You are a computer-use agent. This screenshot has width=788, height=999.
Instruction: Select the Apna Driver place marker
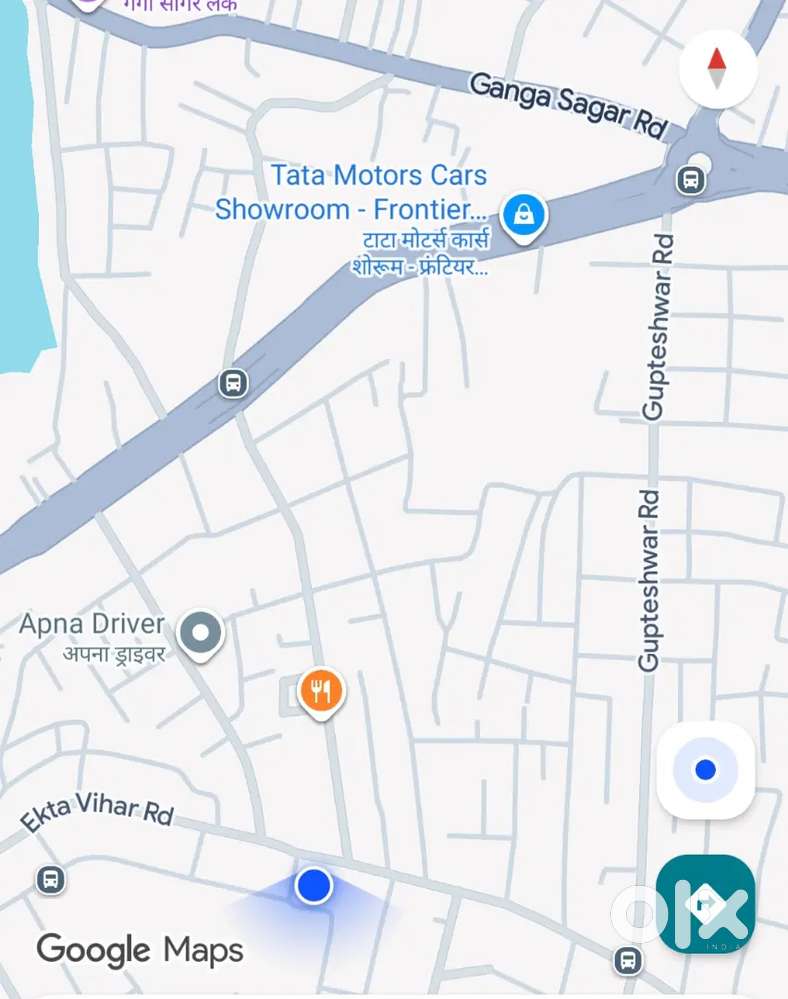[x=201, y=633]
